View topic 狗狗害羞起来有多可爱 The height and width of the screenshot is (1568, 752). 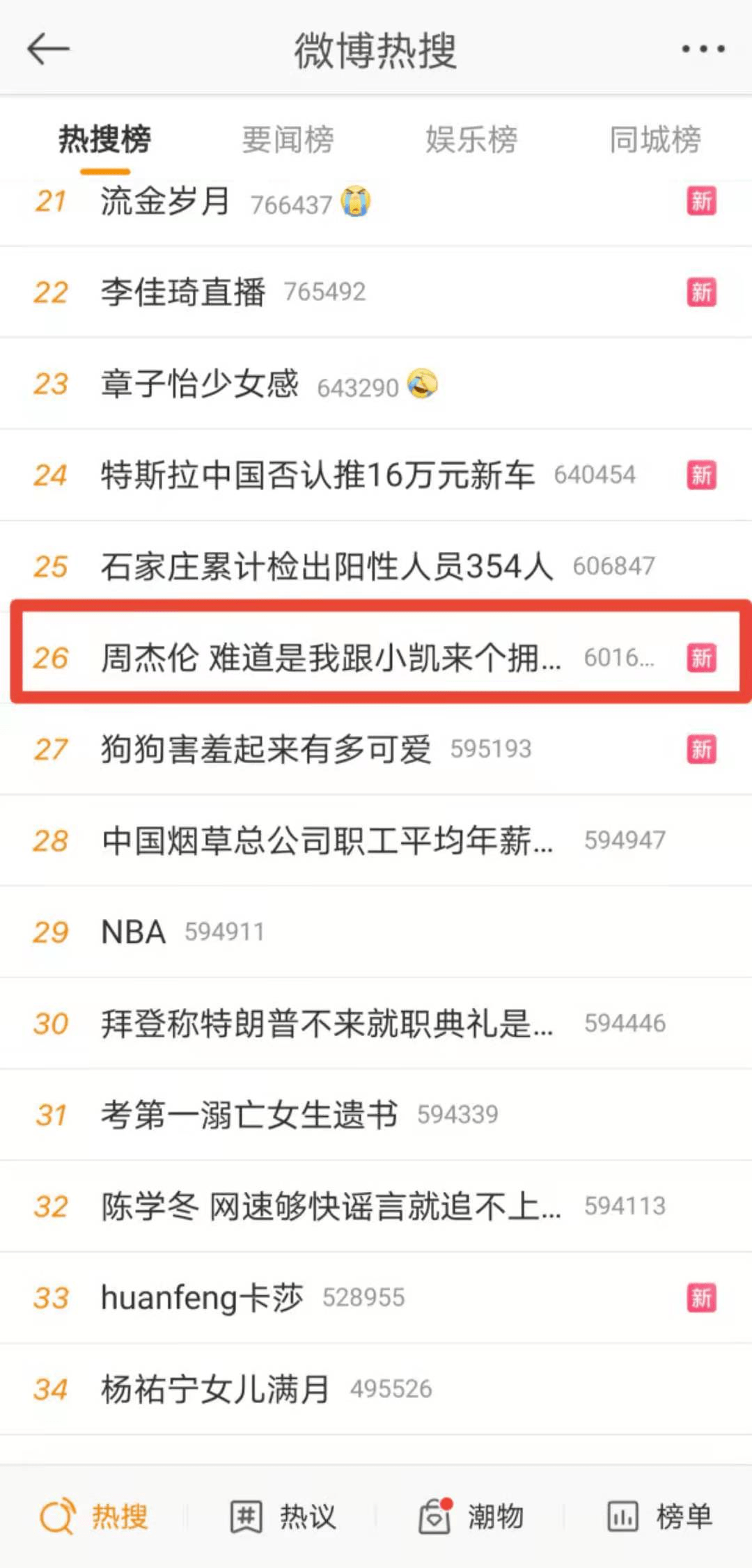[x=376, y=749]
